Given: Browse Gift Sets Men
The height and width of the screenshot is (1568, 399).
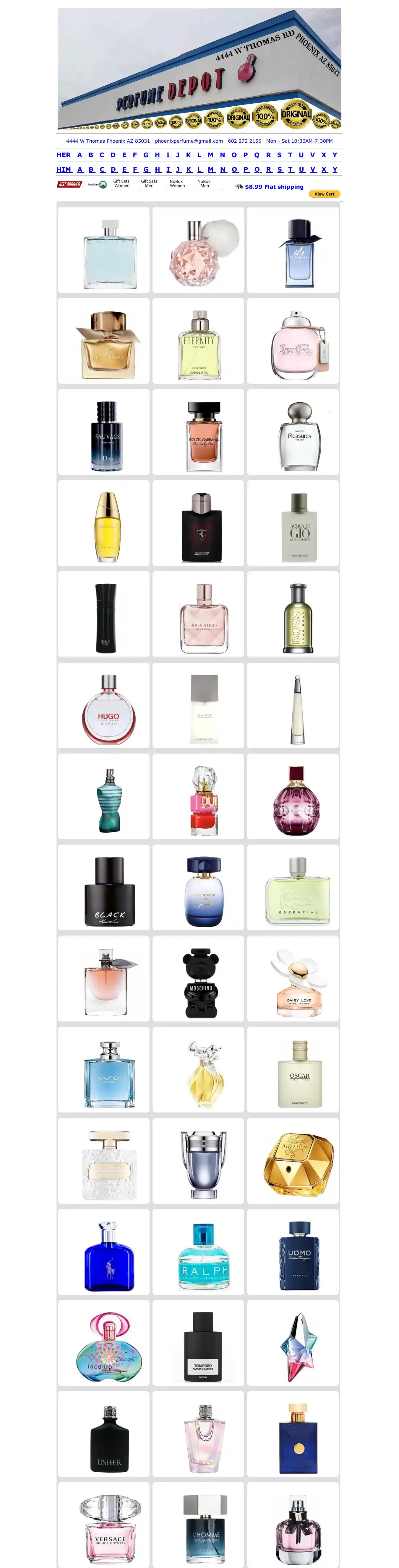Looking at the screenshot, I should [x=149, y=183].
